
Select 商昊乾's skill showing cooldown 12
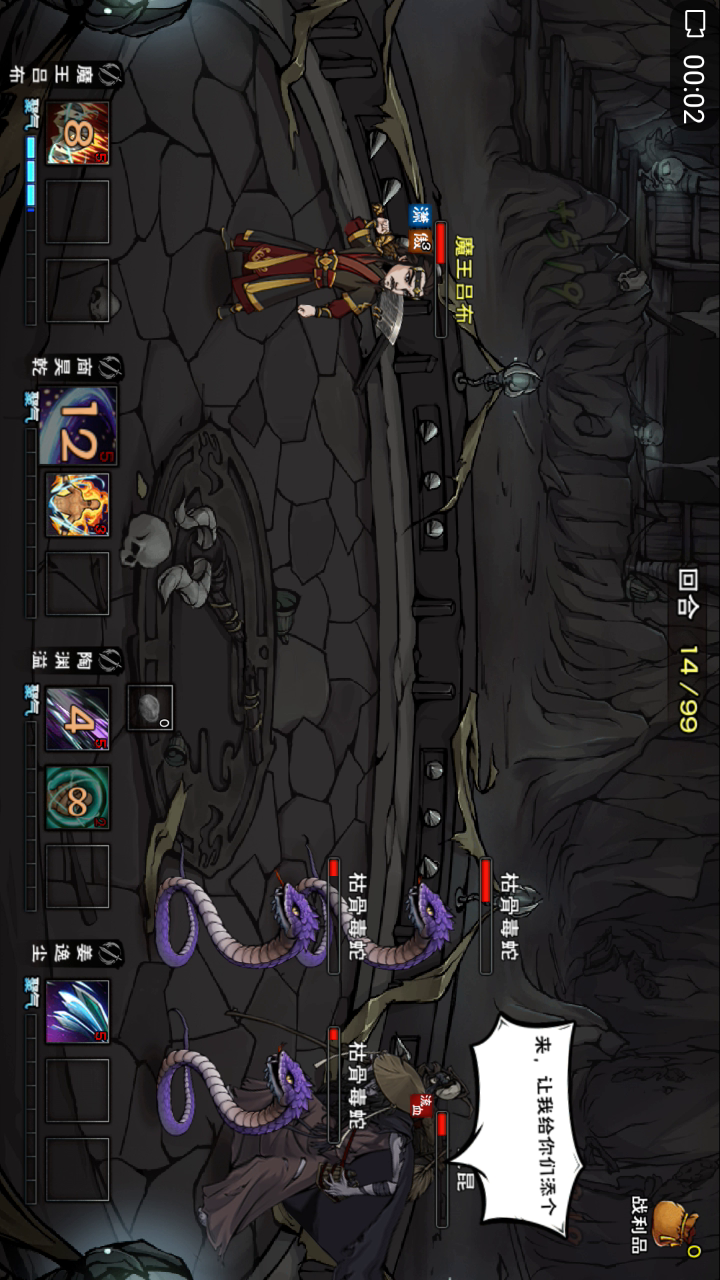click(77, 426)
